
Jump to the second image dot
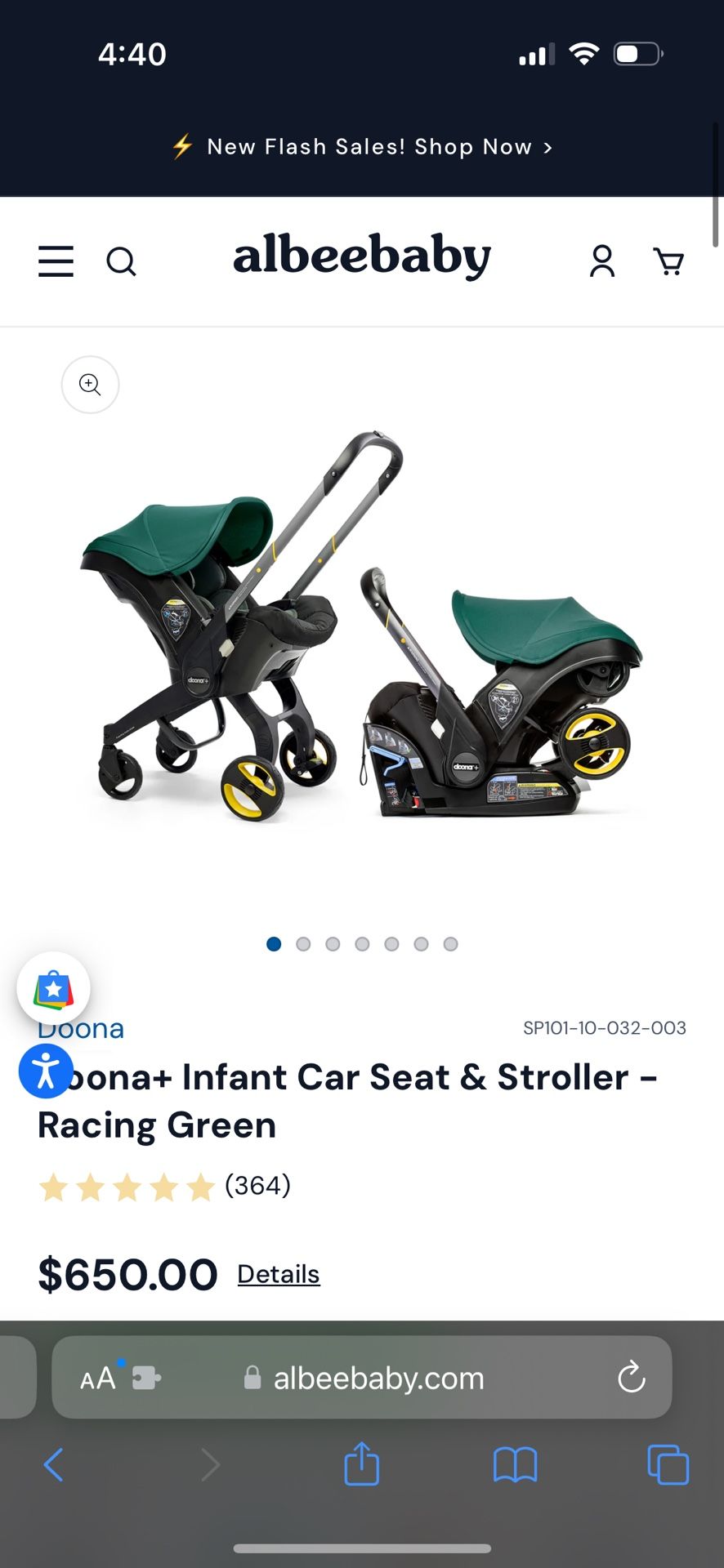click(303, 944)
